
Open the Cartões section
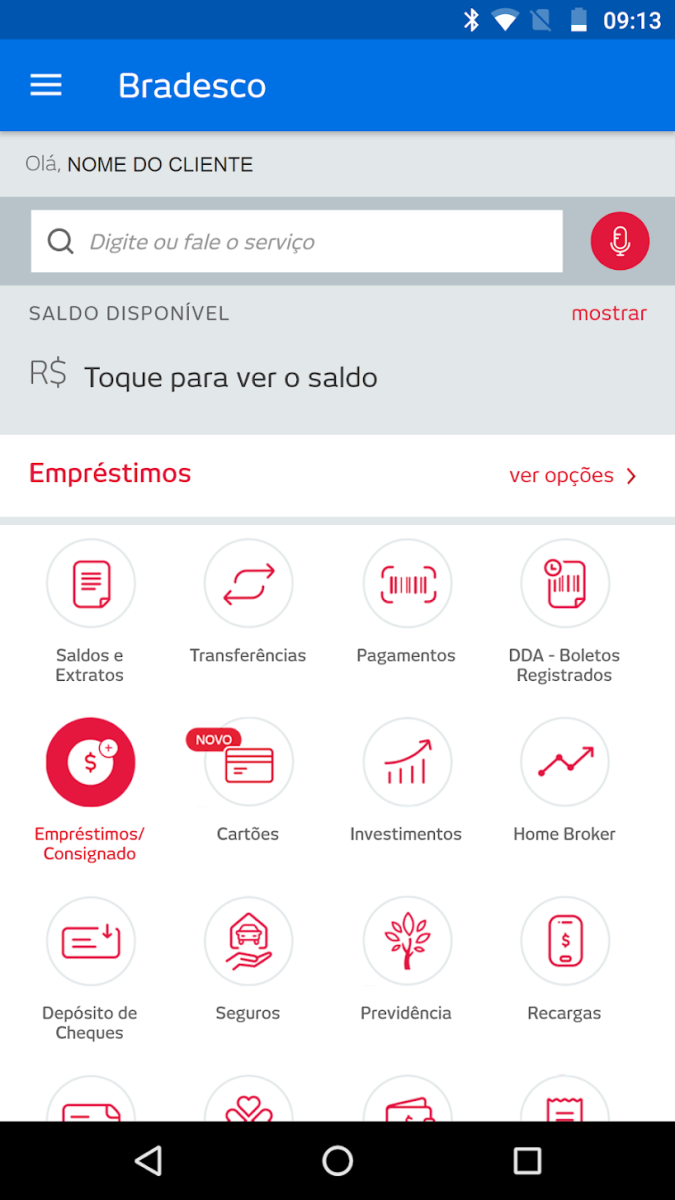[248, 763]
